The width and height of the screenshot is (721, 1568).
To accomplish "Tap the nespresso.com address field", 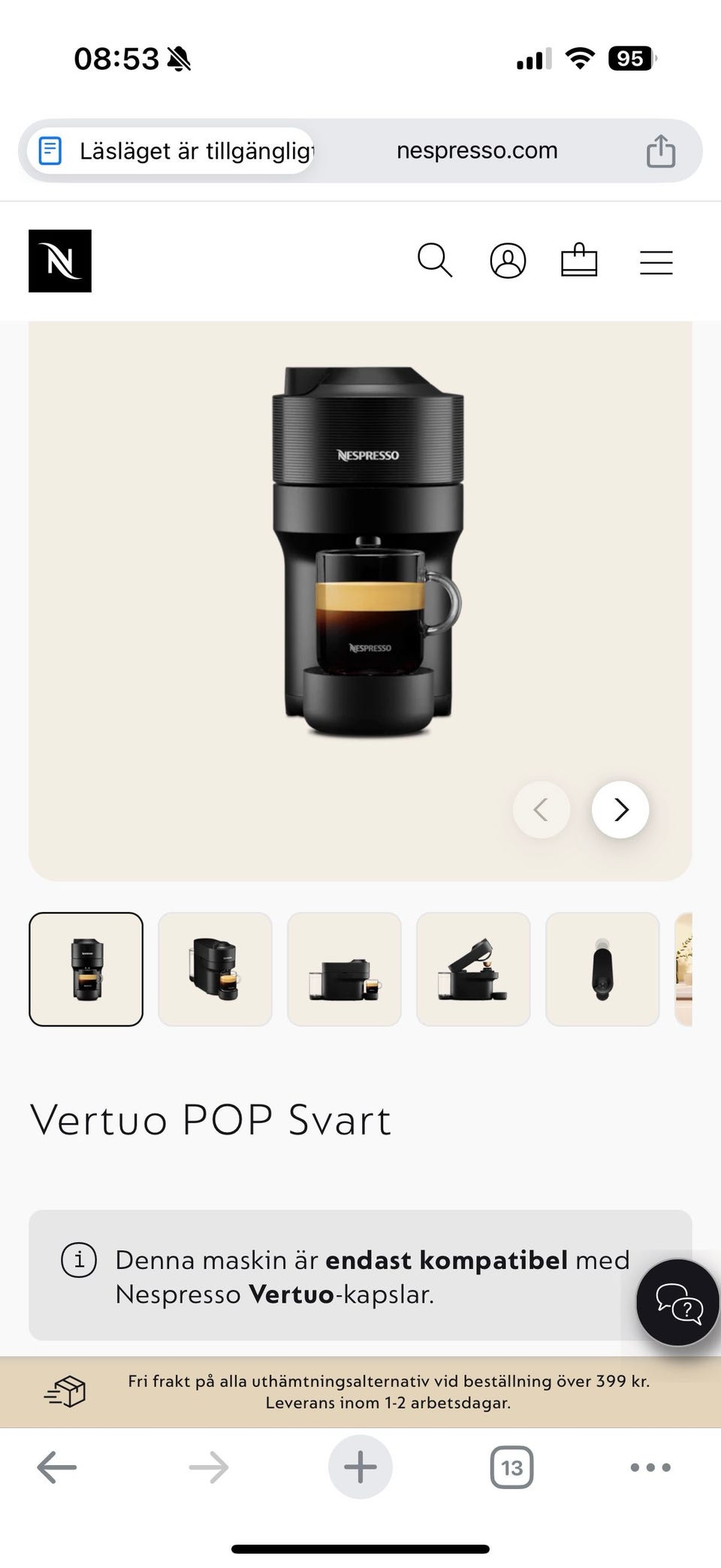I will (x=477, y=151).
